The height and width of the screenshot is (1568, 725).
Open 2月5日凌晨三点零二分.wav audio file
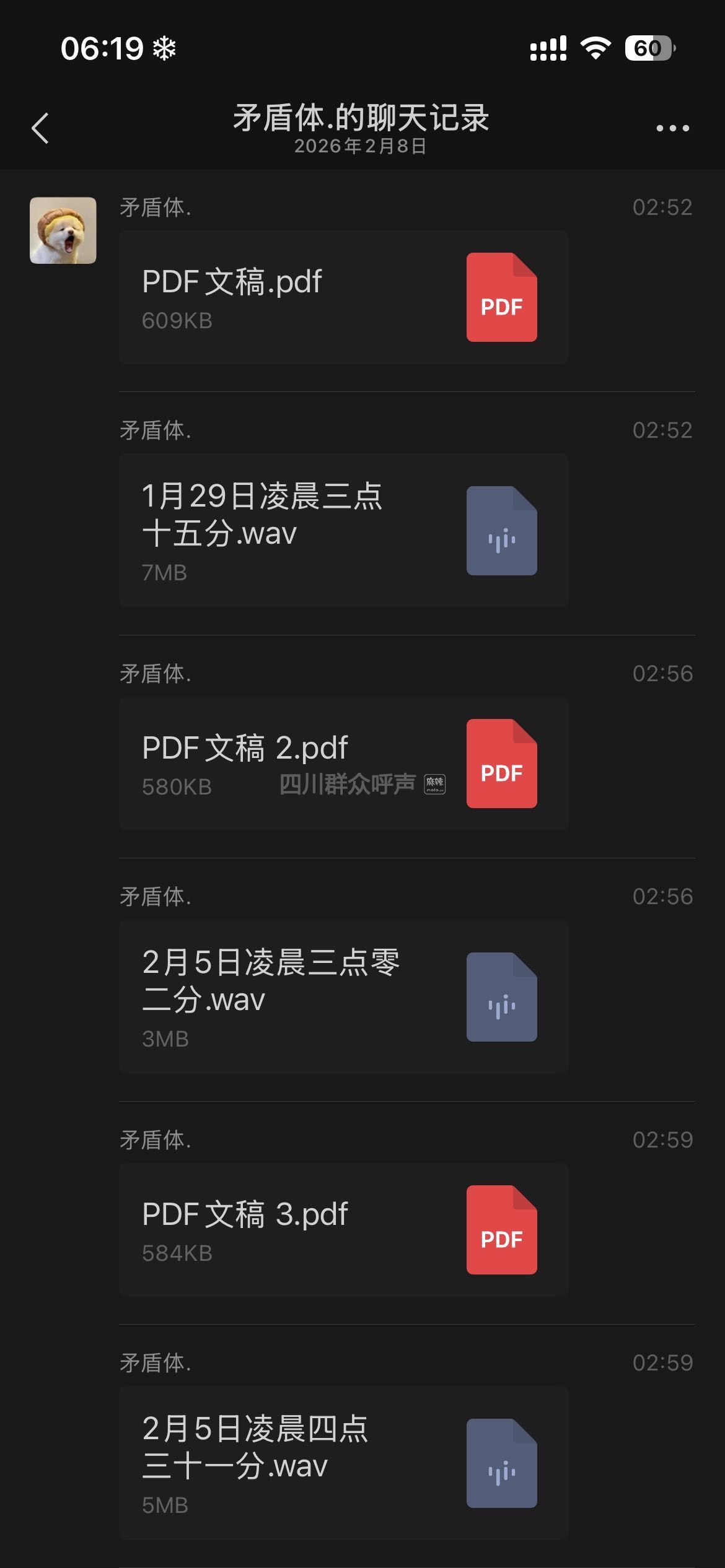tap(343, 996)
